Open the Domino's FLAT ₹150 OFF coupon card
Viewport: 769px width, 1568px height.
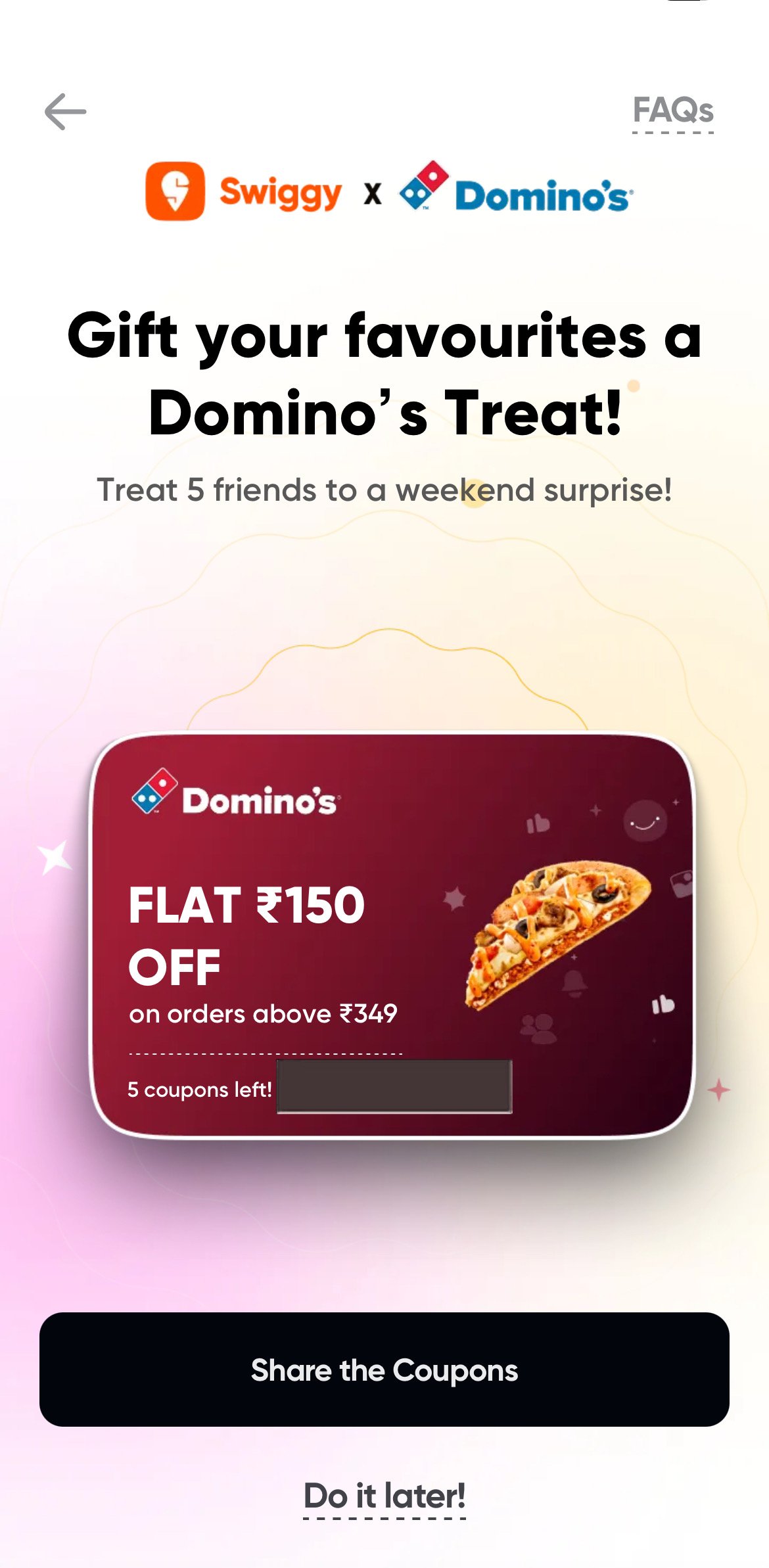click(x=392, y=935)
